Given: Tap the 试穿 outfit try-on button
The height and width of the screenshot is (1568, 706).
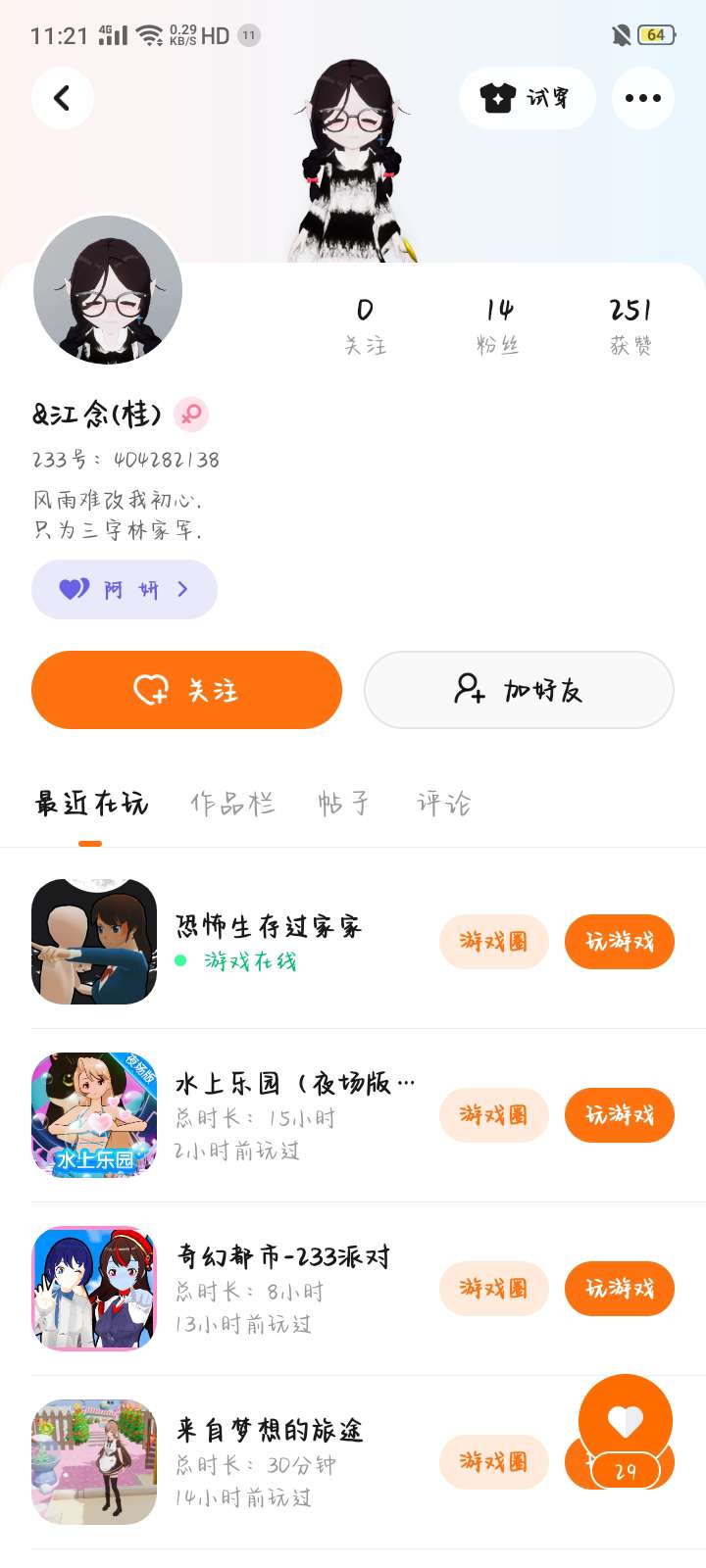Looking at the screenshot, I should (x=527, y=98).
